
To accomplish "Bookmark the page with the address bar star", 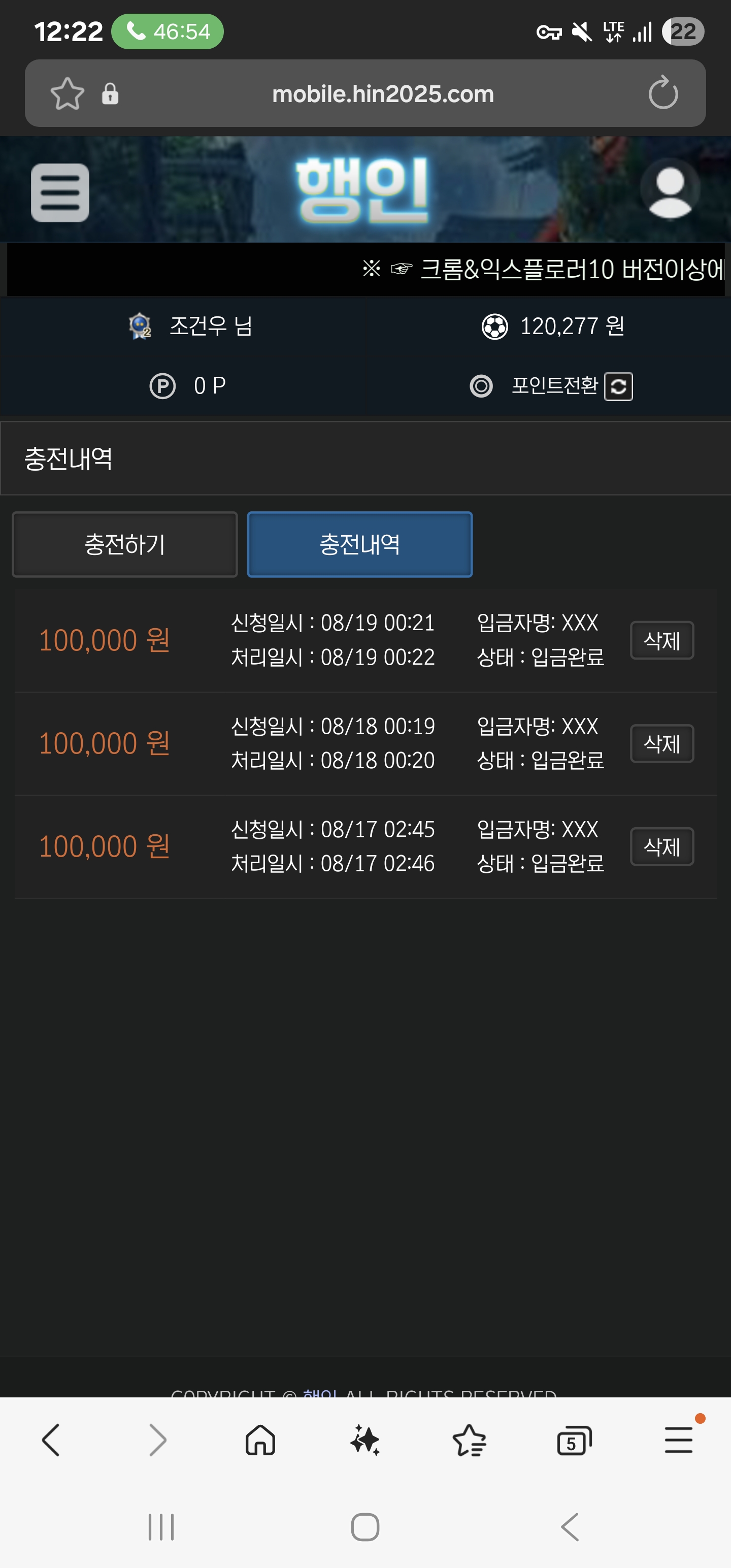I will (x=67, y=94).
